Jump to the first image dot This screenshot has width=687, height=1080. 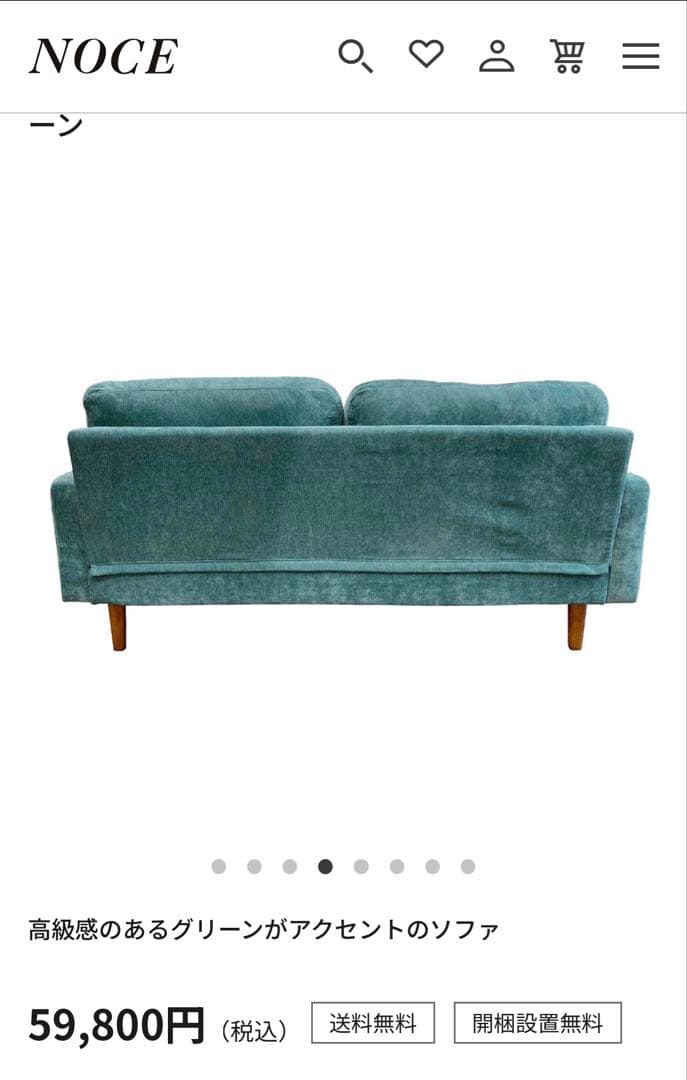(219, 866)
